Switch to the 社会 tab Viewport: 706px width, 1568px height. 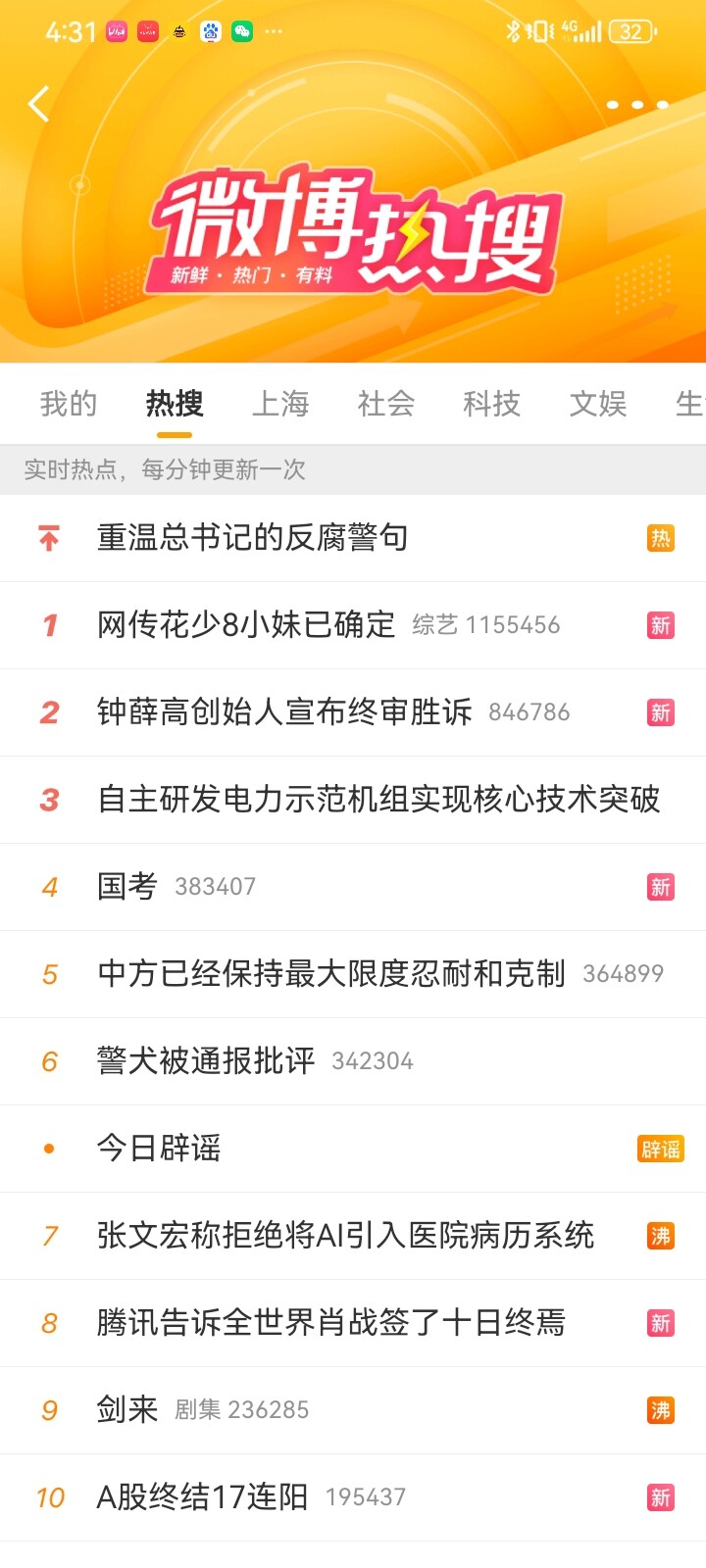(386, 404)
